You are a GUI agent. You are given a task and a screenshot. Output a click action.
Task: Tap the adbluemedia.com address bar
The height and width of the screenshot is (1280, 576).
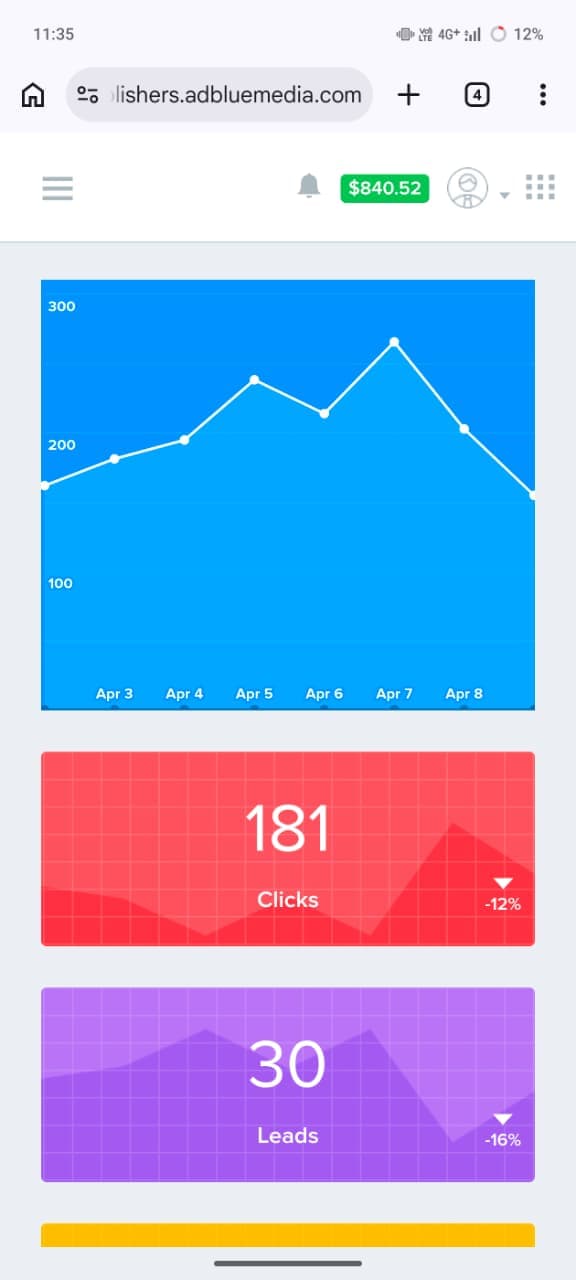(x=220, y=95)
